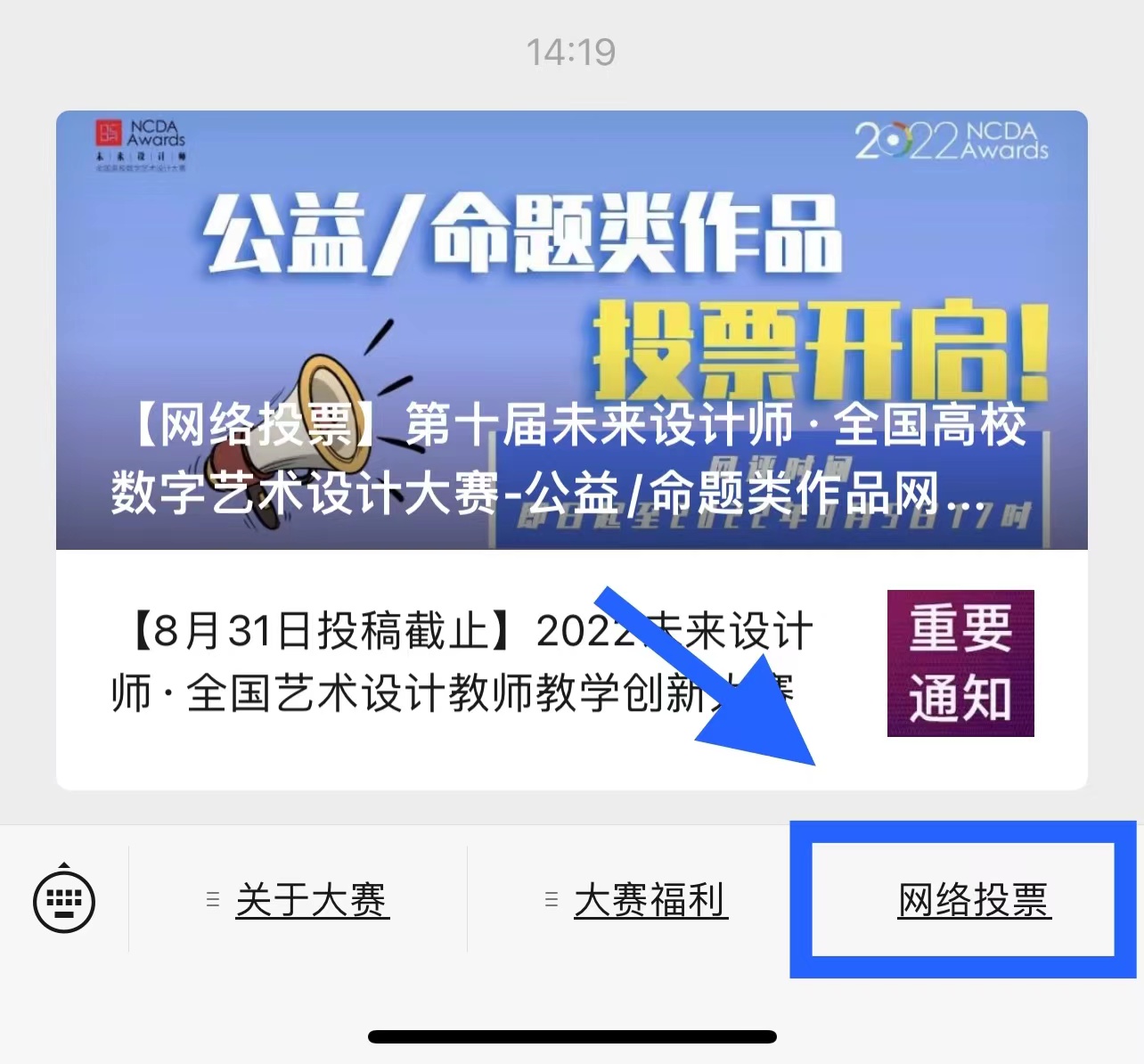The image size is (1144, 1064).
Task: Open the 公益/命题类作品 网络投票 article
Action: click(571, 330)
